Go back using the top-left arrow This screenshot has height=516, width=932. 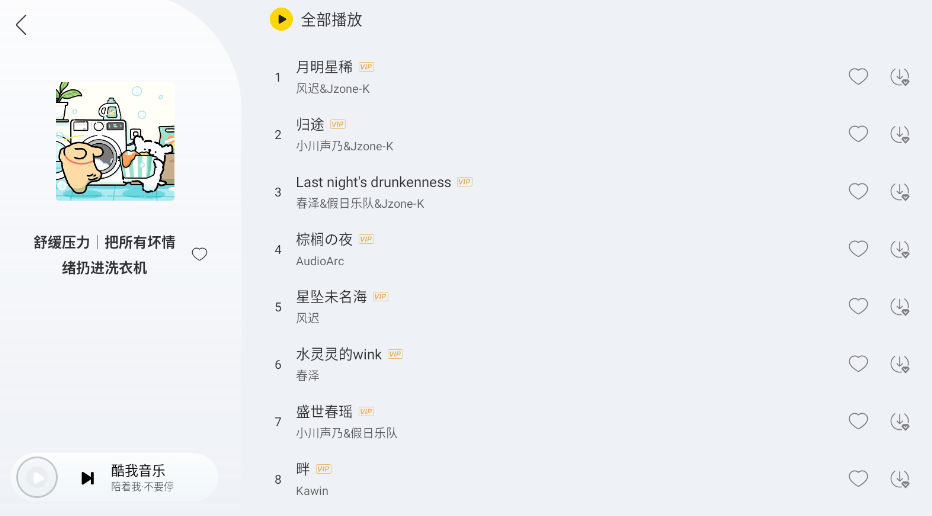21,25
